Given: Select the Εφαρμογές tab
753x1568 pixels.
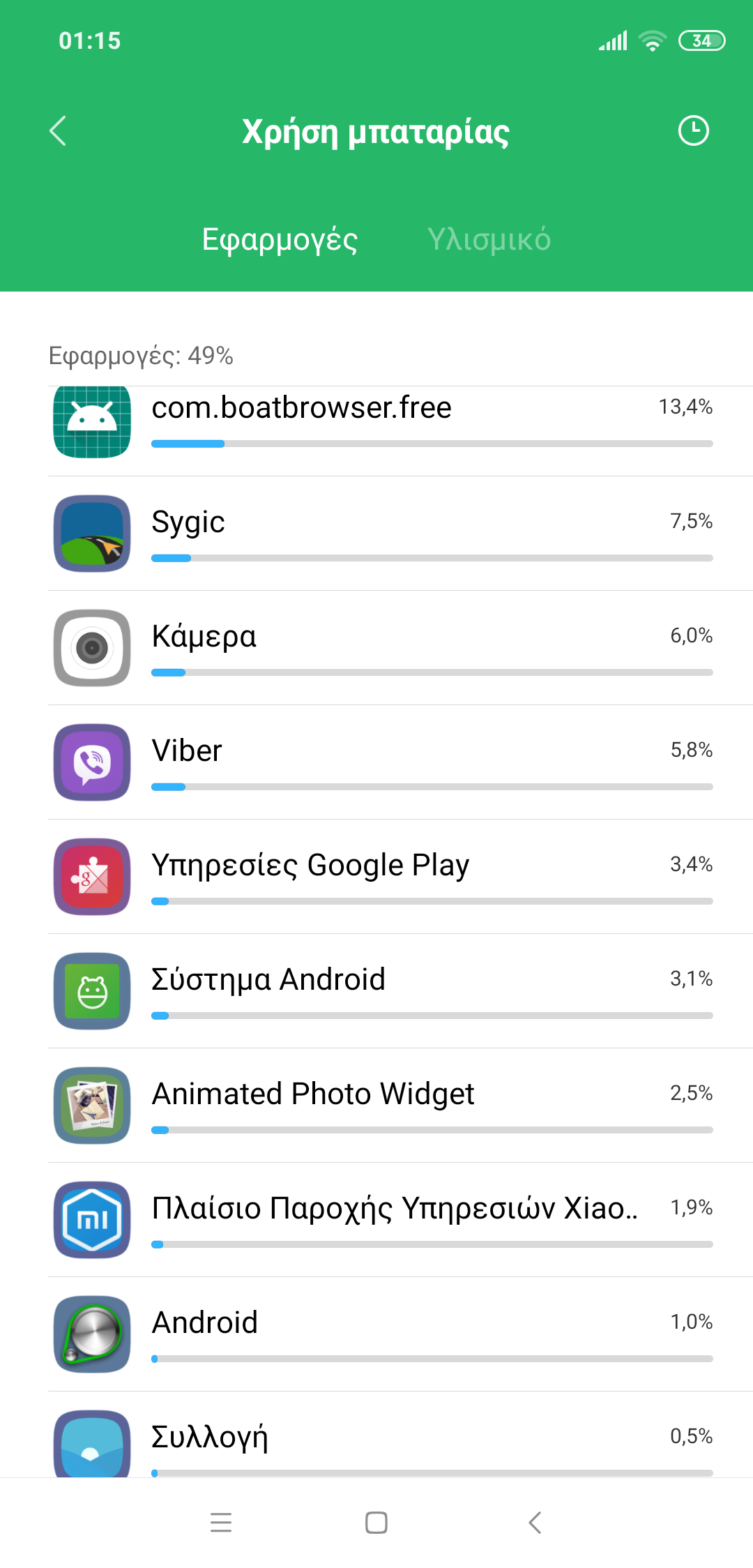Looking at the screenshot, I should tap(280, 239).
